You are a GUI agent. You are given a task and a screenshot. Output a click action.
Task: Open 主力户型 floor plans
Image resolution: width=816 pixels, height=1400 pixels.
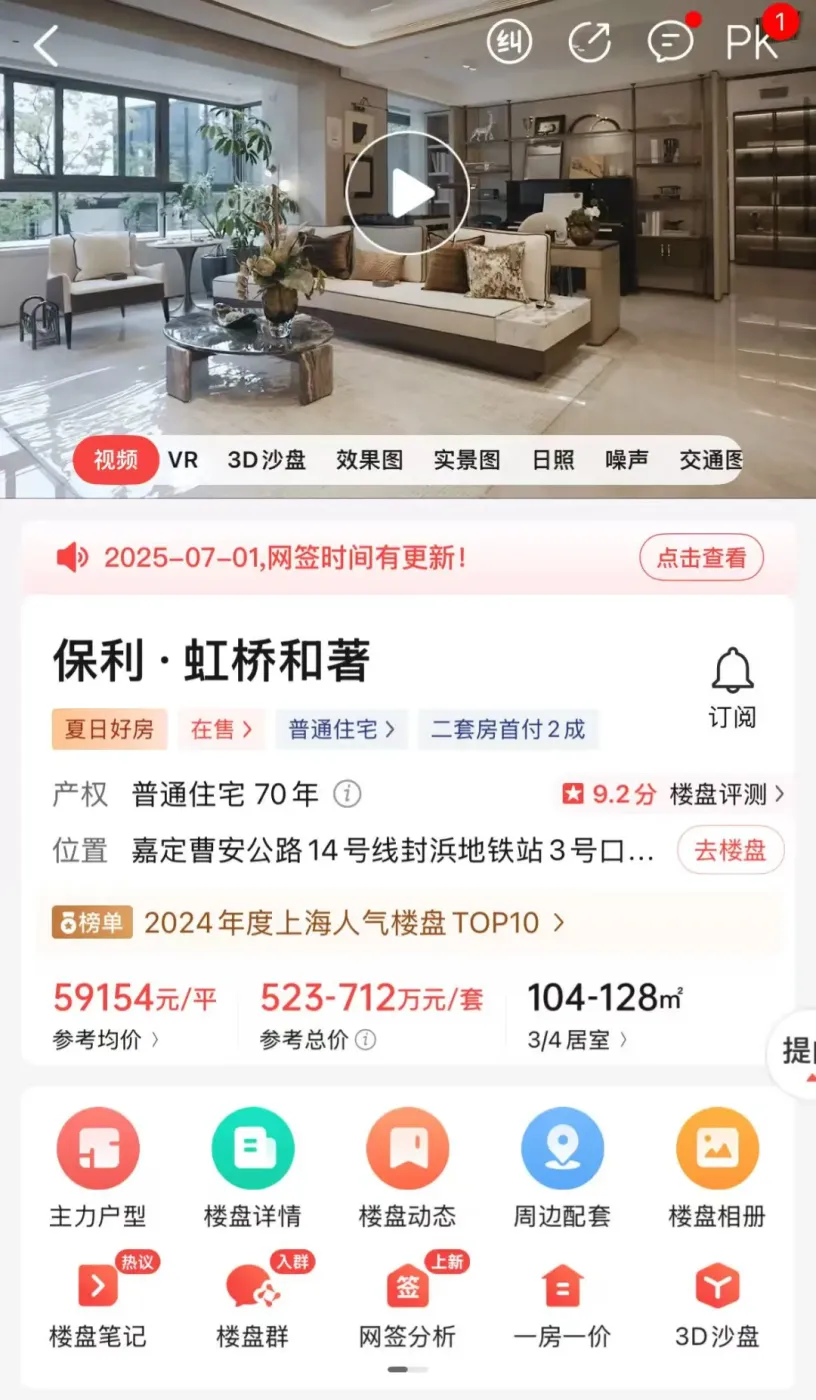(98, 1167)
